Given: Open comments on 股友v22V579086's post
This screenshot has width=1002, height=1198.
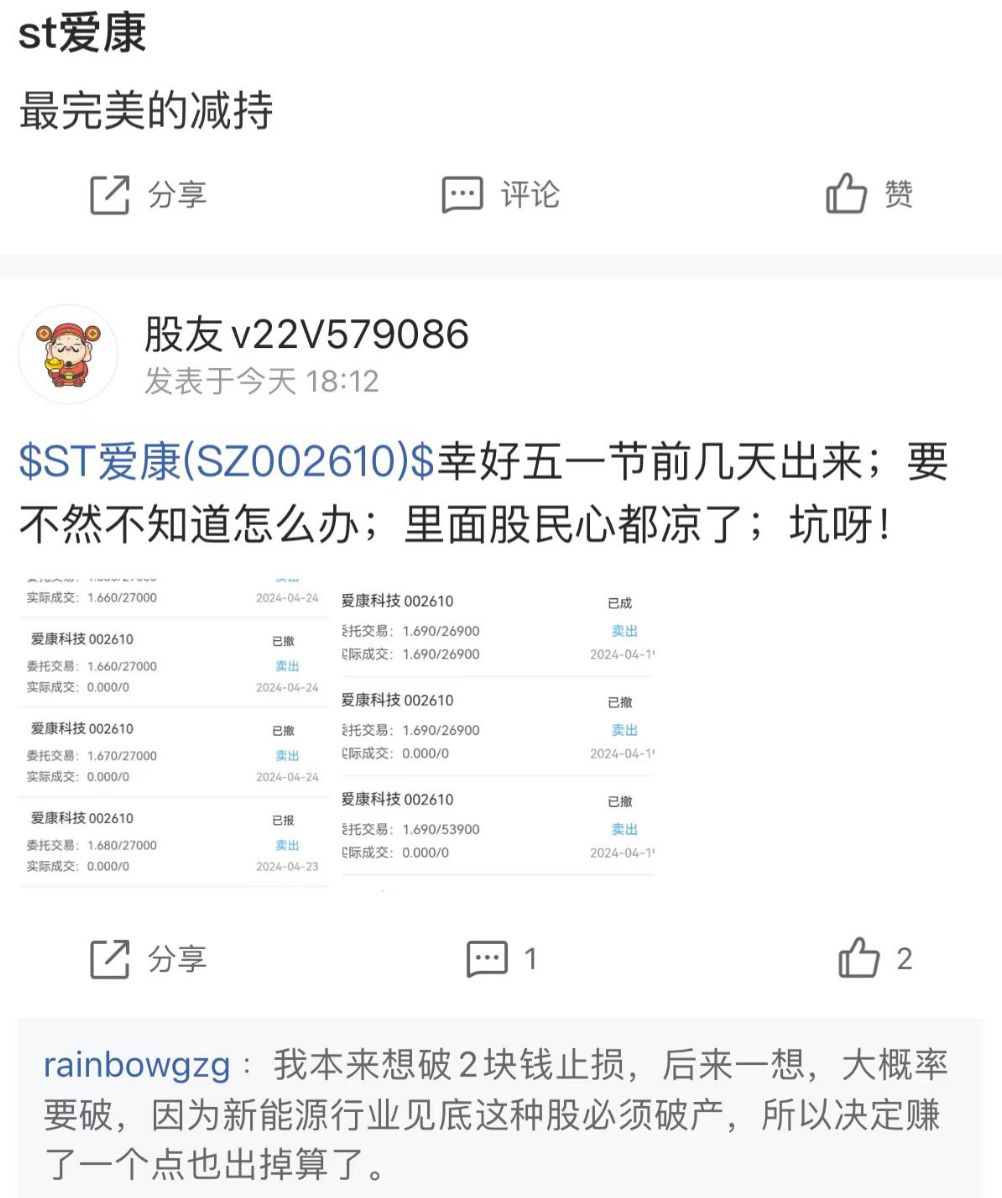Looking at the screenshot, I should click(502, 959).
